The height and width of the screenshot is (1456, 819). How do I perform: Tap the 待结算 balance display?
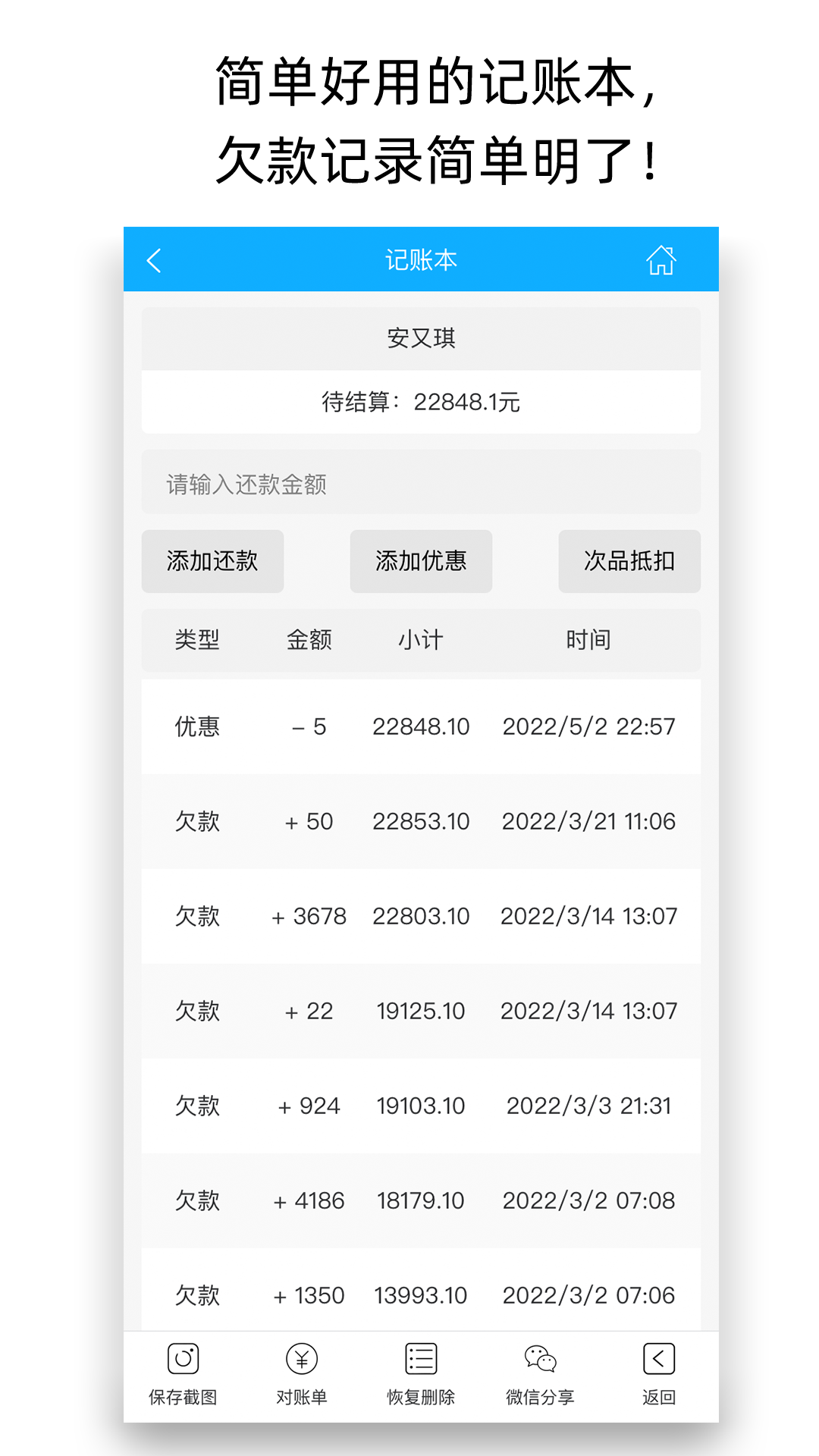click(419, 402)
